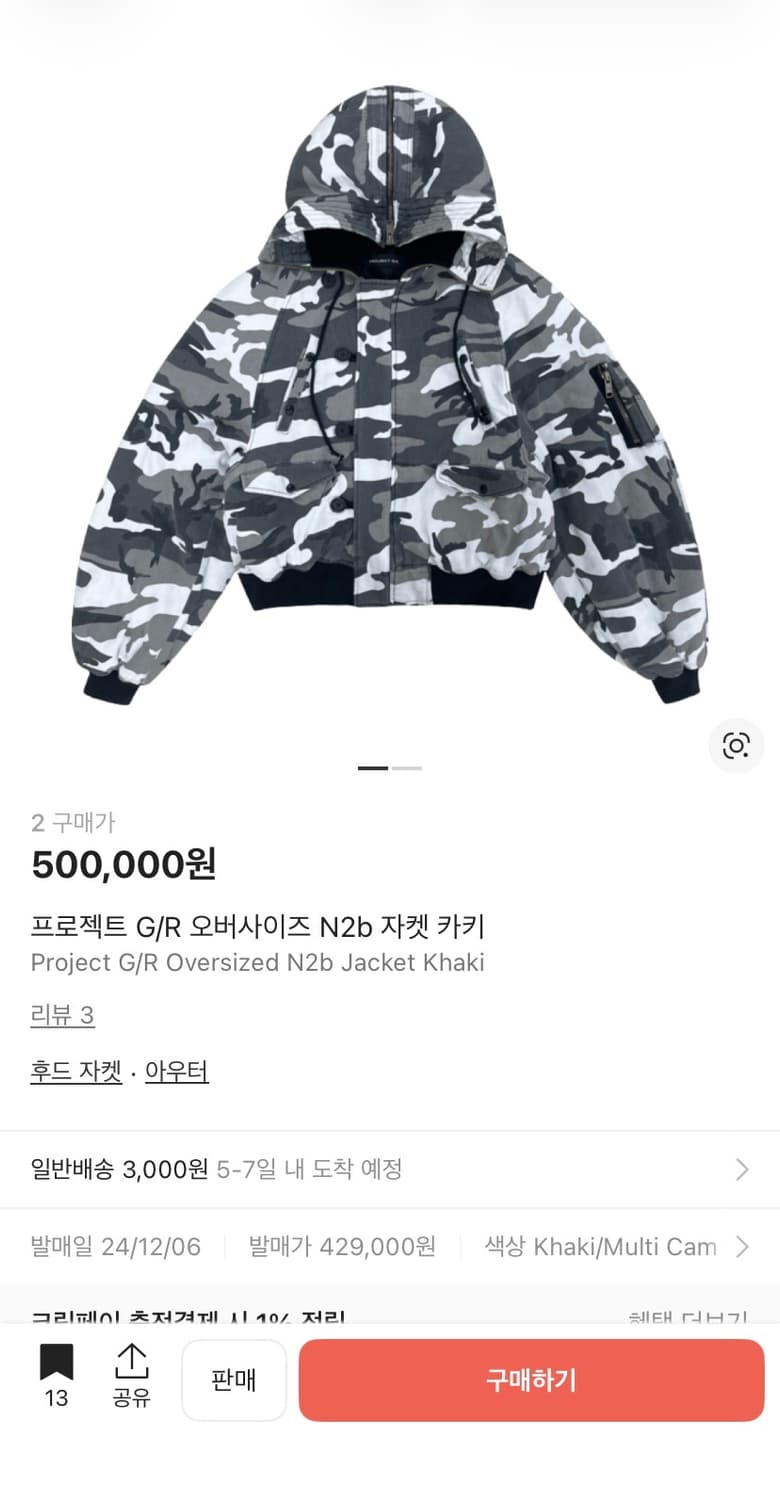Viewport: 780px width, 1500px height.
Task: Expand the 일반배송 shipping details chevron
Action: pyautogui.click(x=742, y=1168)
